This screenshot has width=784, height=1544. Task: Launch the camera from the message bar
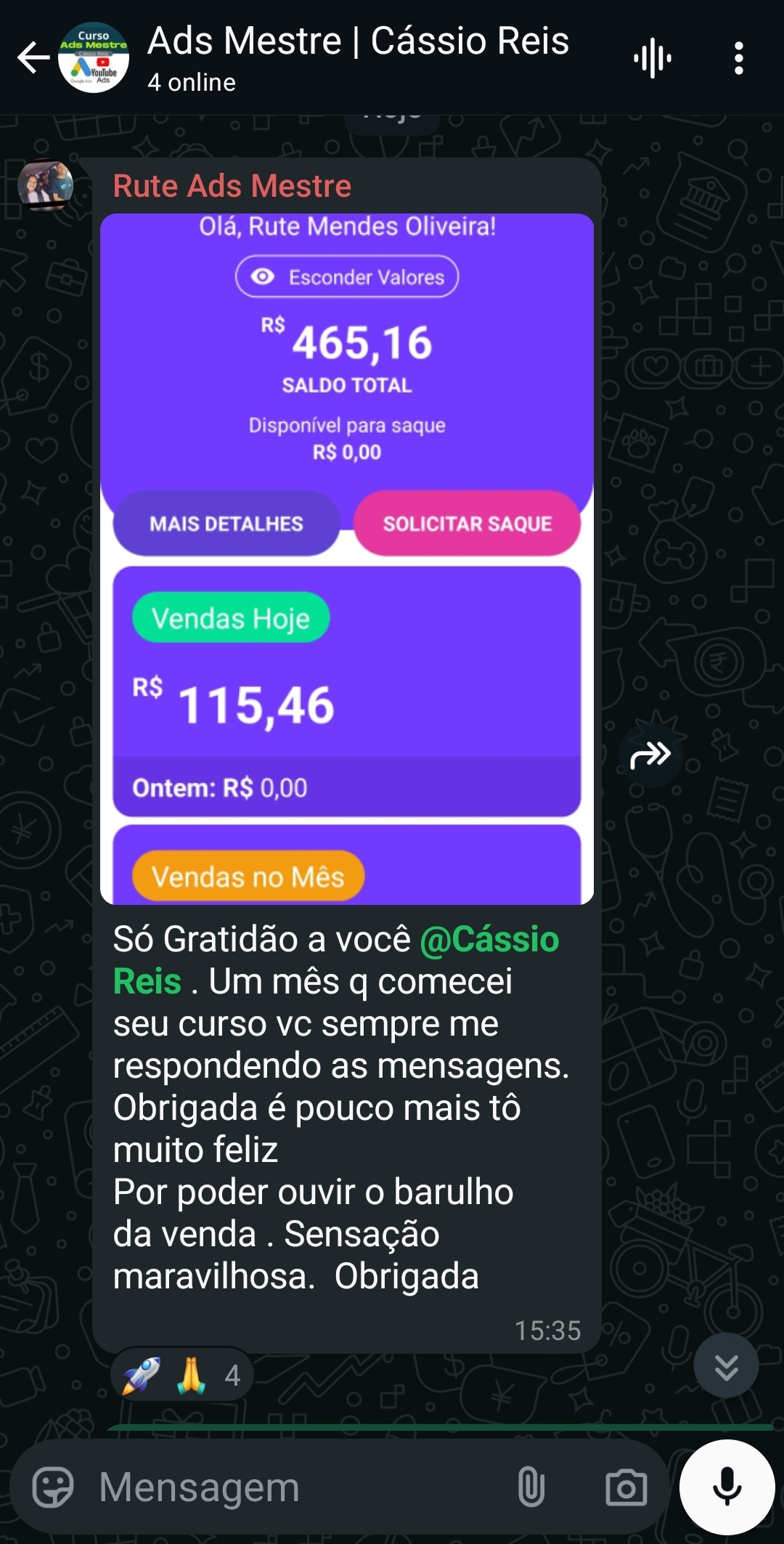point(626,1487)
